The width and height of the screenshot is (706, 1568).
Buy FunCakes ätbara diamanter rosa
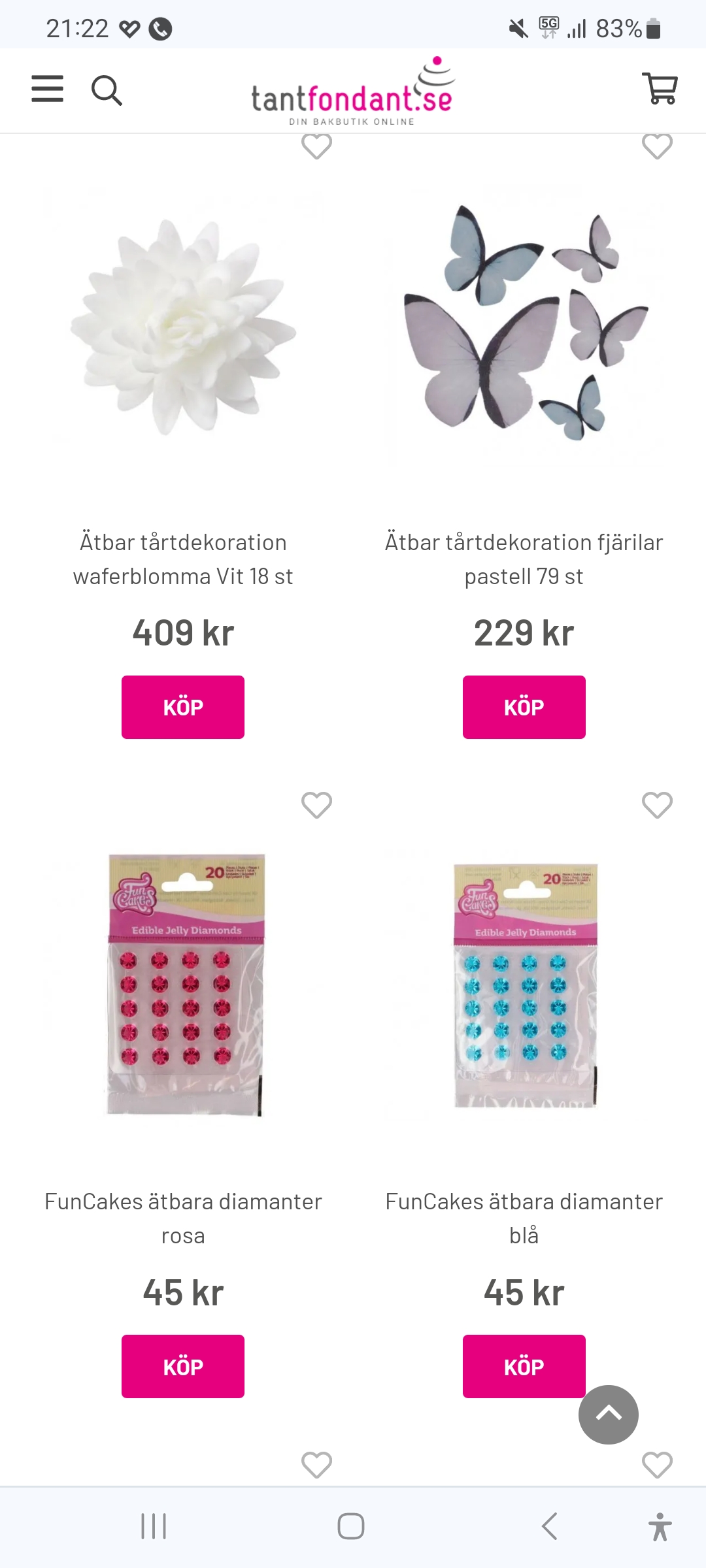pos(183,1366)
